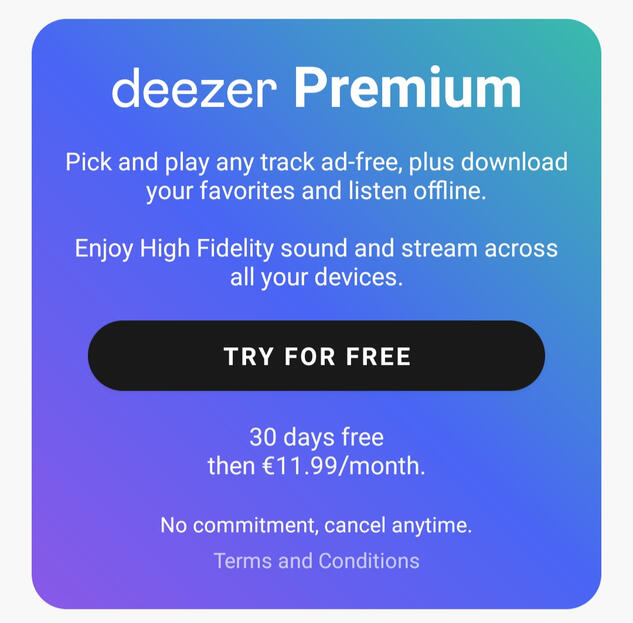Tap the TRY FOR FREE button

click(x=316, y=356)
